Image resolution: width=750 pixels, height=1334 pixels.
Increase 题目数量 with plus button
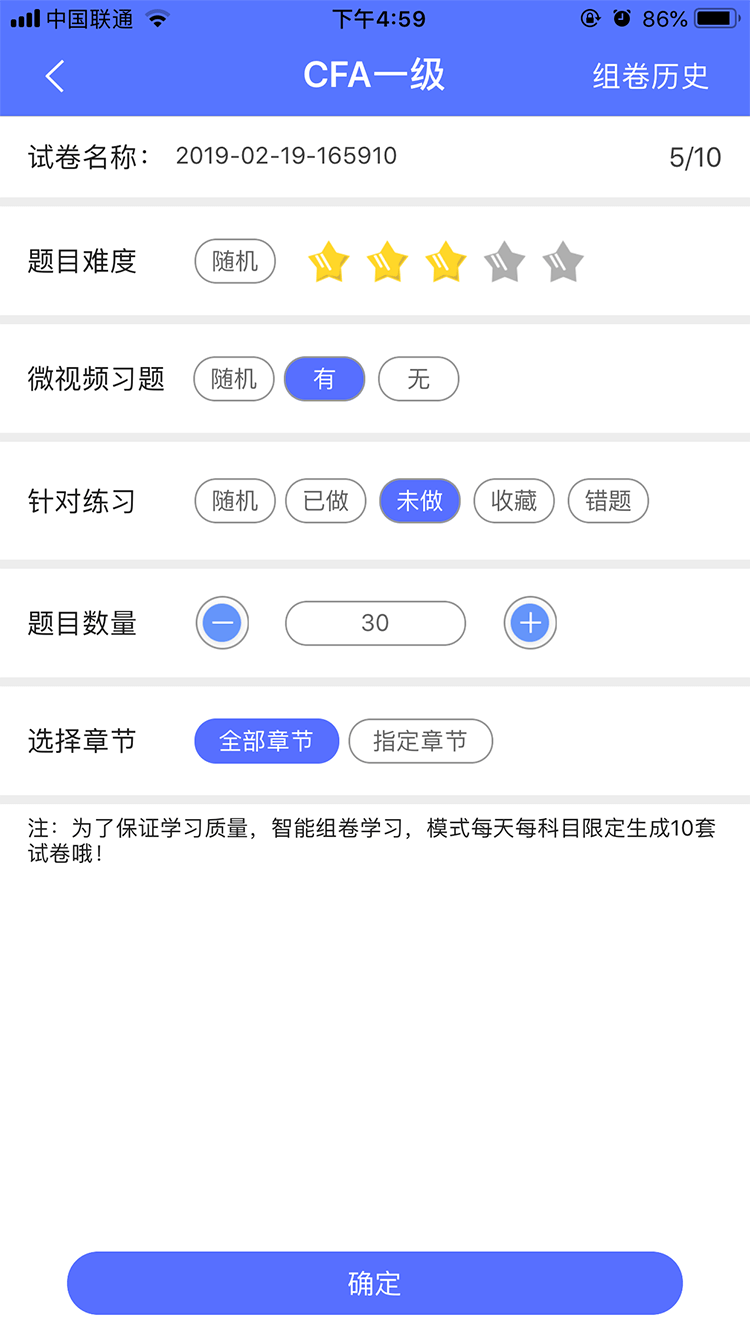pos(530,623)
